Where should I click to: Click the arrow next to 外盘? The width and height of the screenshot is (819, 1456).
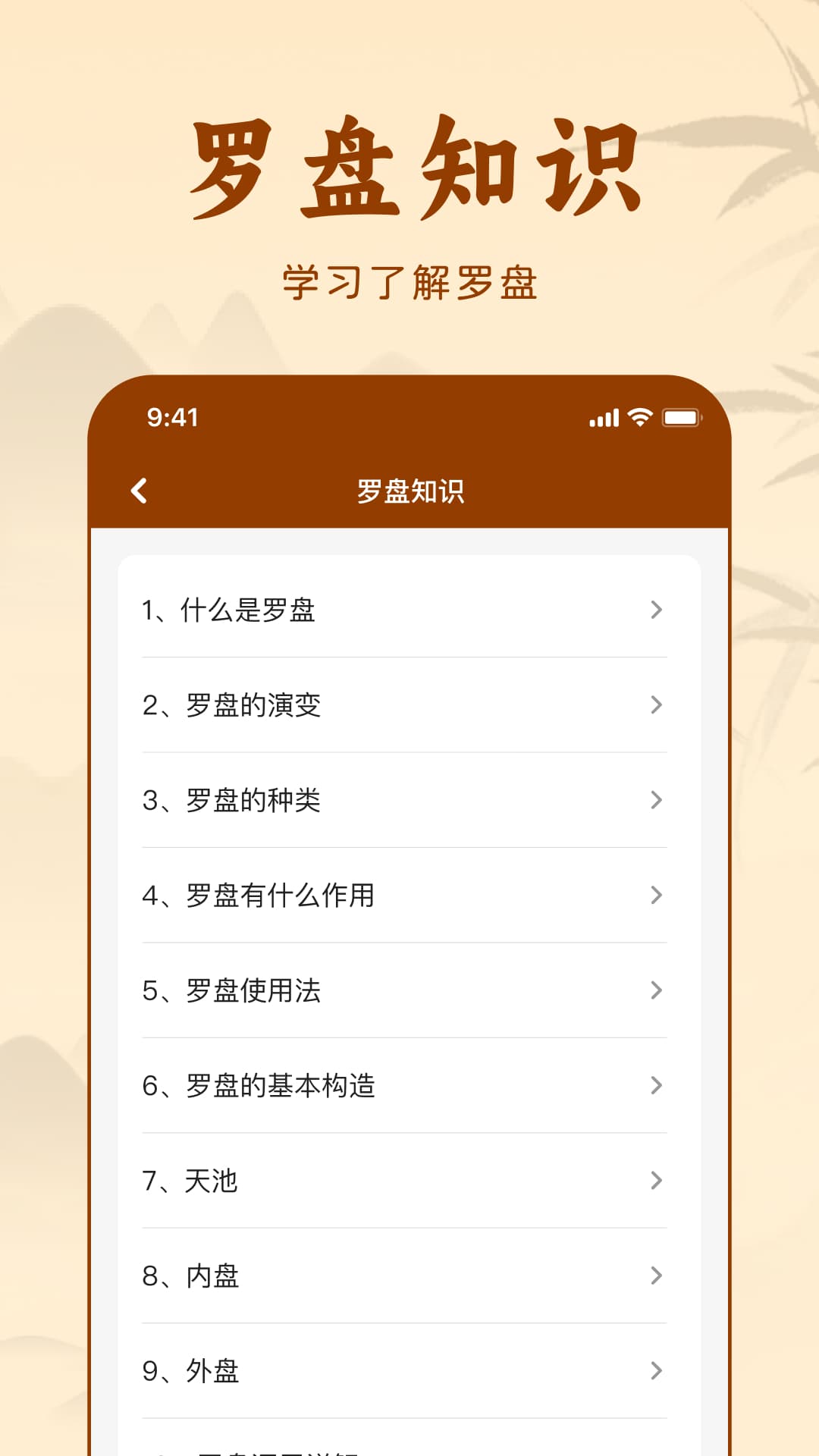pos(656,1371)
